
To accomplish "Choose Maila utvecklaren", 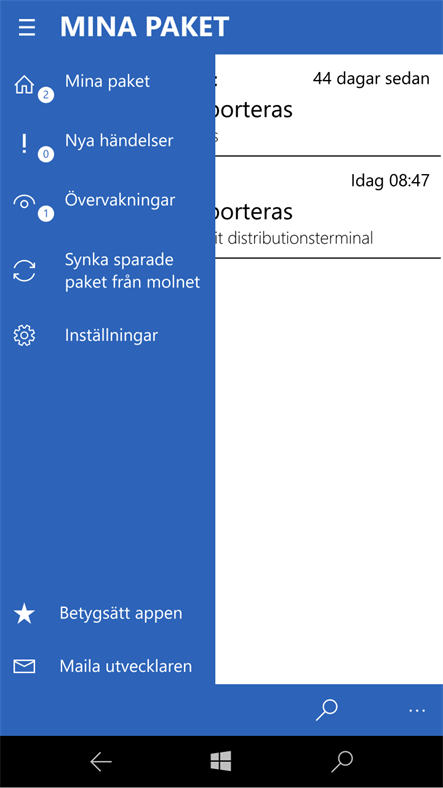I will click(107, 667).
